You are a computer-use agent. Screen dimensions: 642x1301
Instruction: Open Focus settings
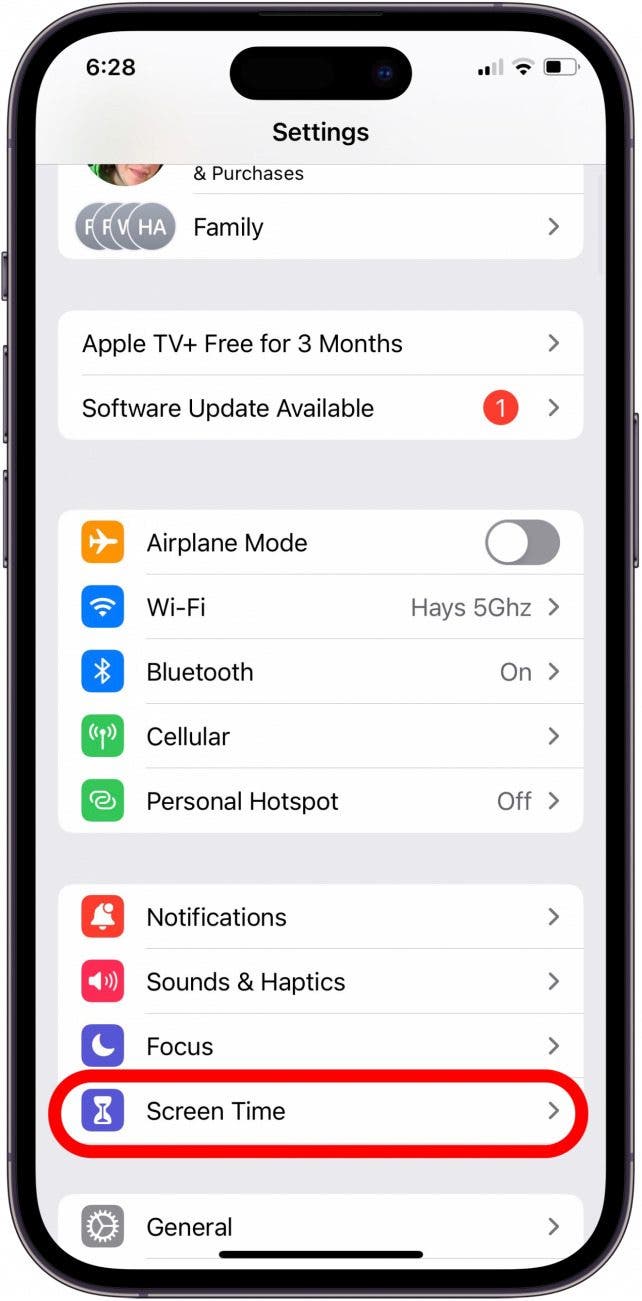pyautogui.click(x=320, y=1046)
